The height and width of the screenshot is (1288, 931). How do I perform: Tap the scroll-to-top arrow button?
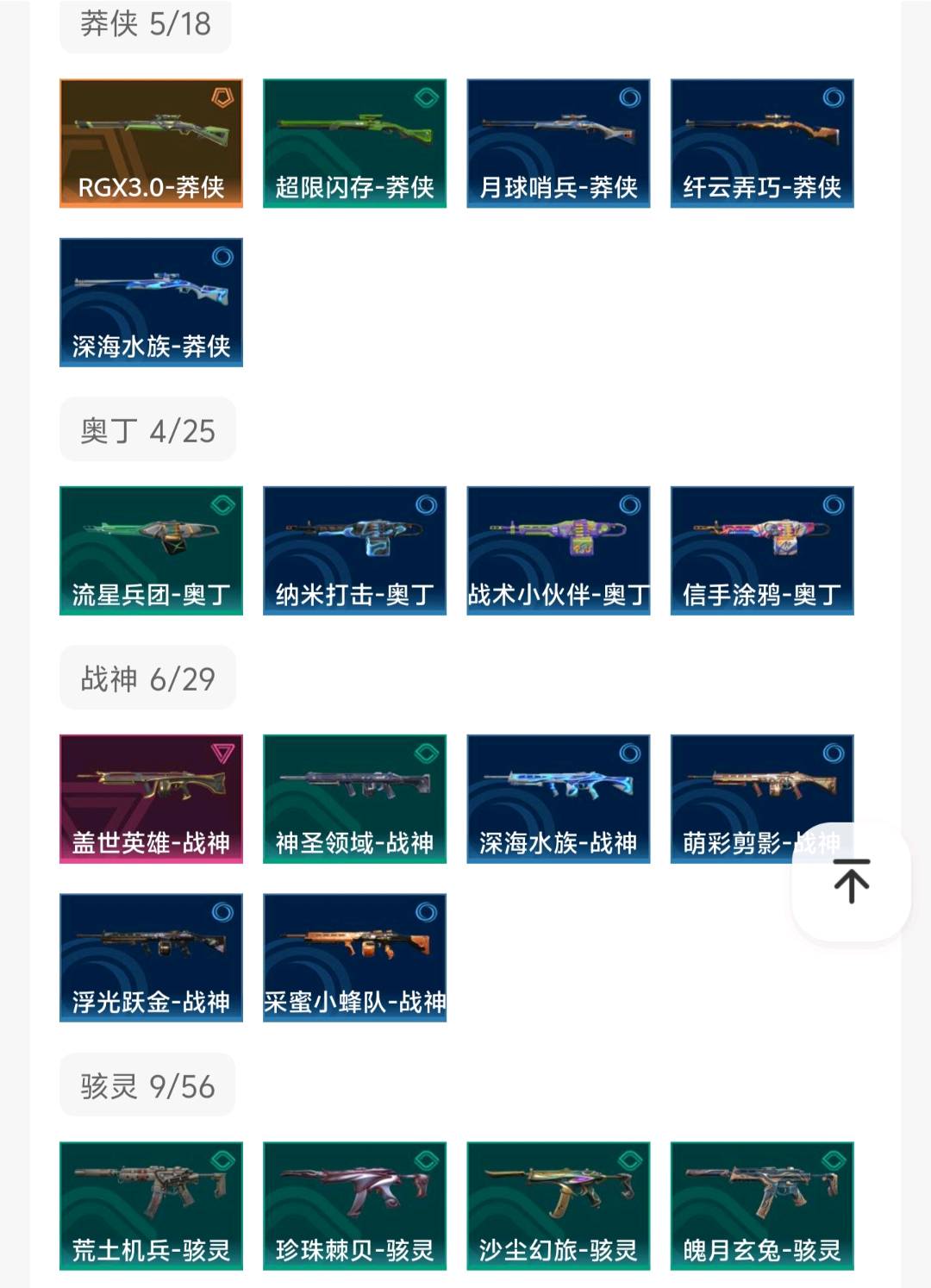coord(851,881)
